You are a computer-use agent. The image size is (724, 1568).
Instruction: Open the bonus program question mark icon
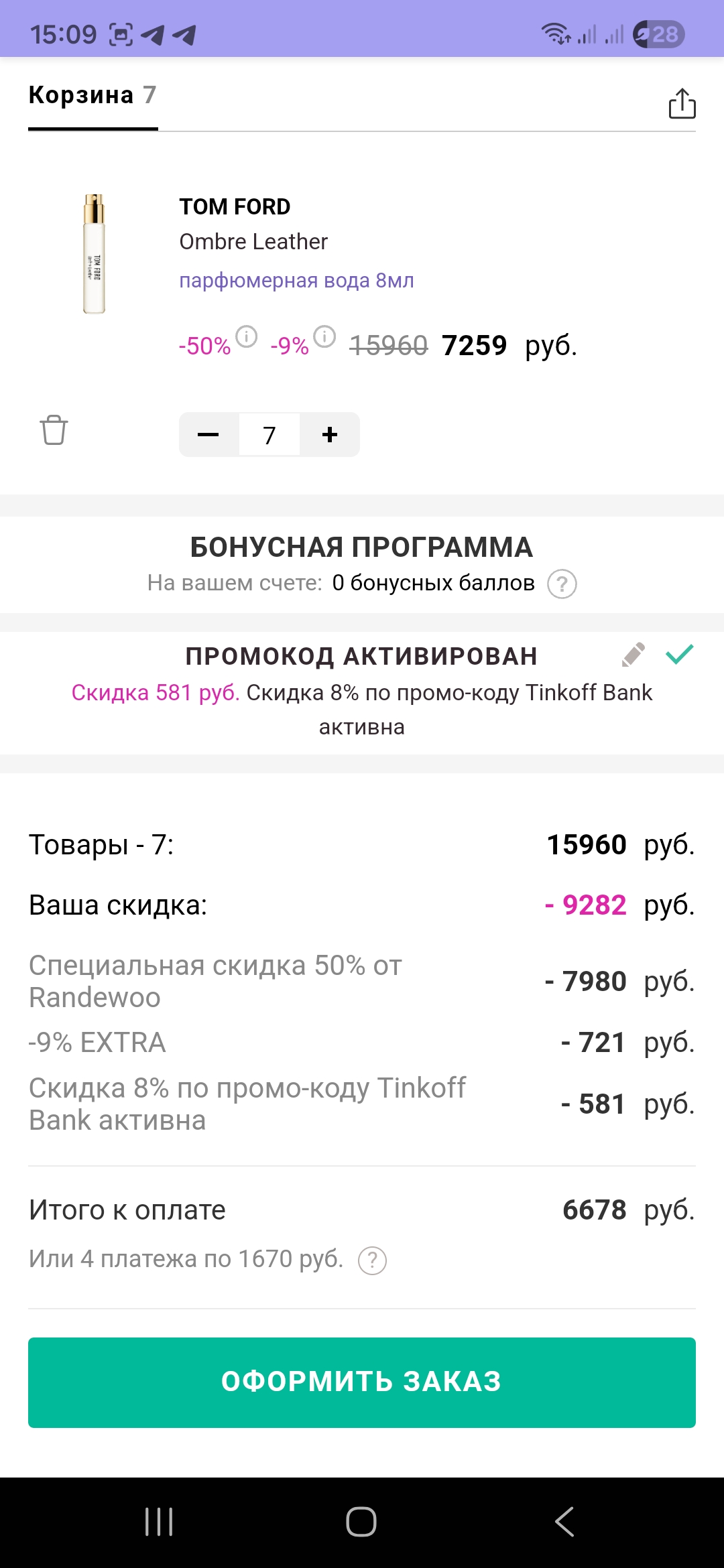(x=562, y=584)
